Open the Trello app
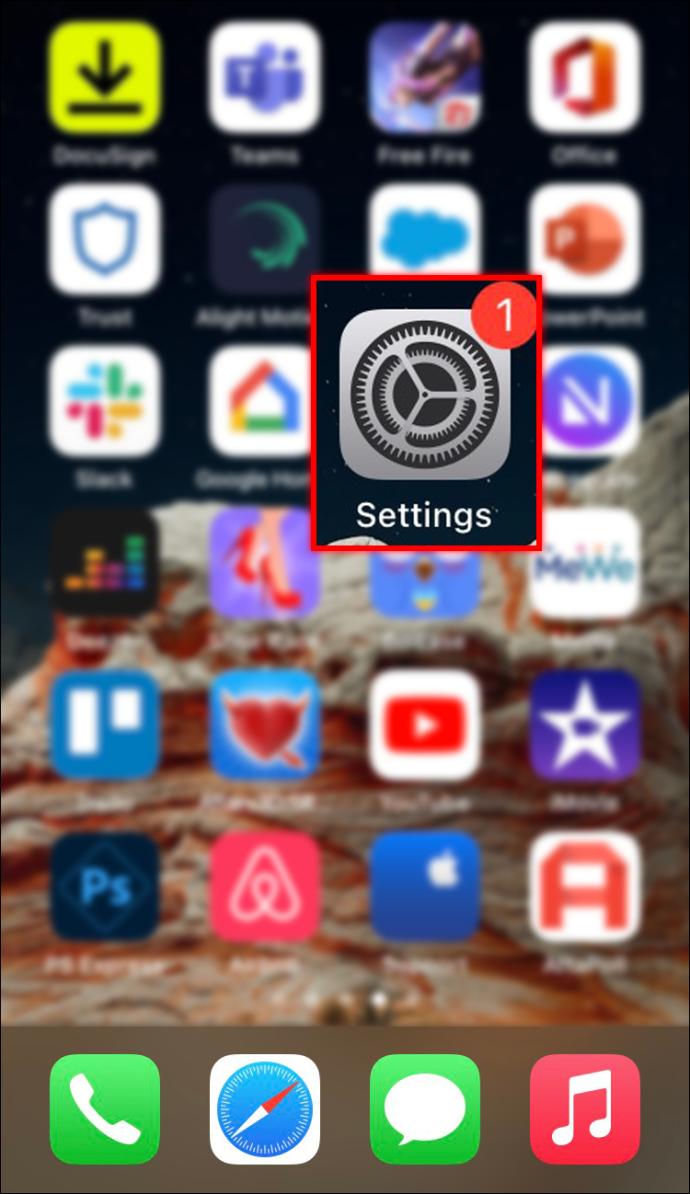The width and height of the screenshot is (690, 1194). (104, 725)
